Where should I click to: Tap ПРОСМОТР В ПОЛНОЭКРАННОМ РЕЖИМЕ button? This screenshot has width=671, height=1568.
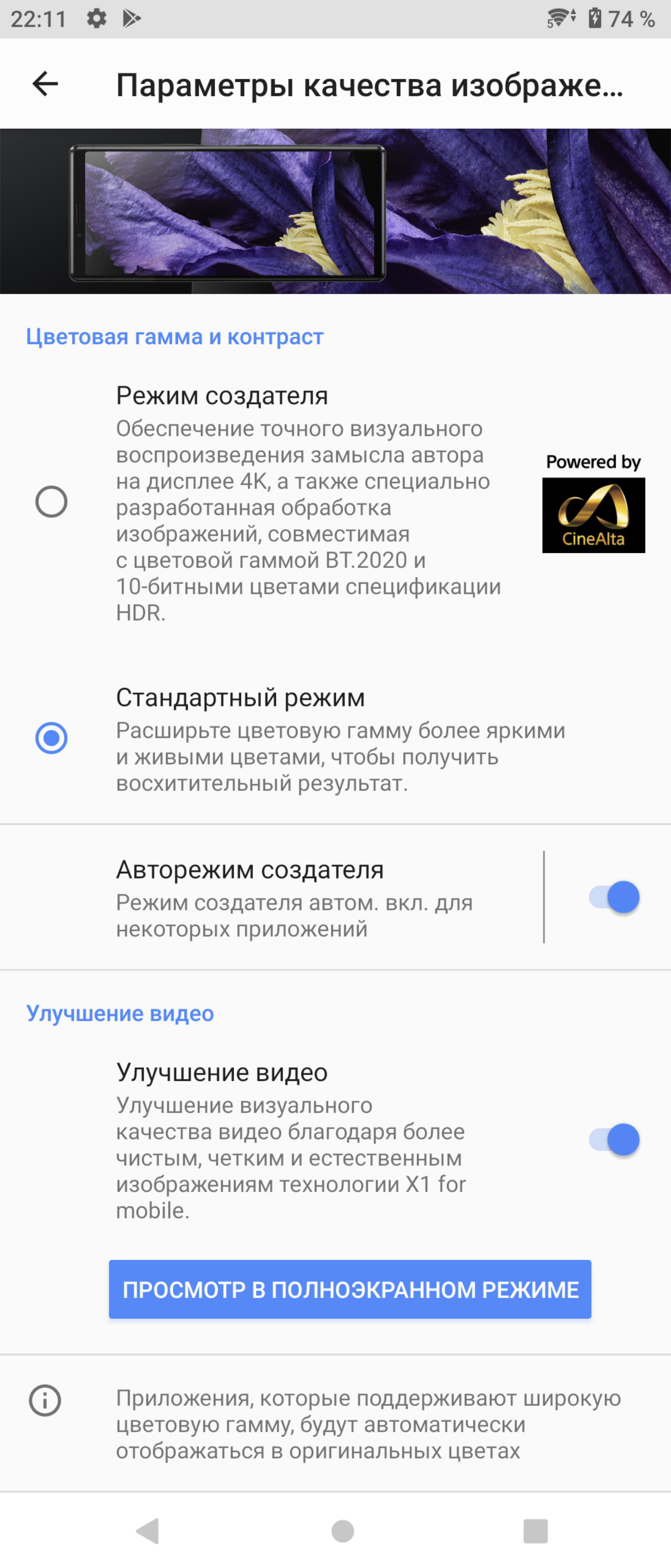350,1289
